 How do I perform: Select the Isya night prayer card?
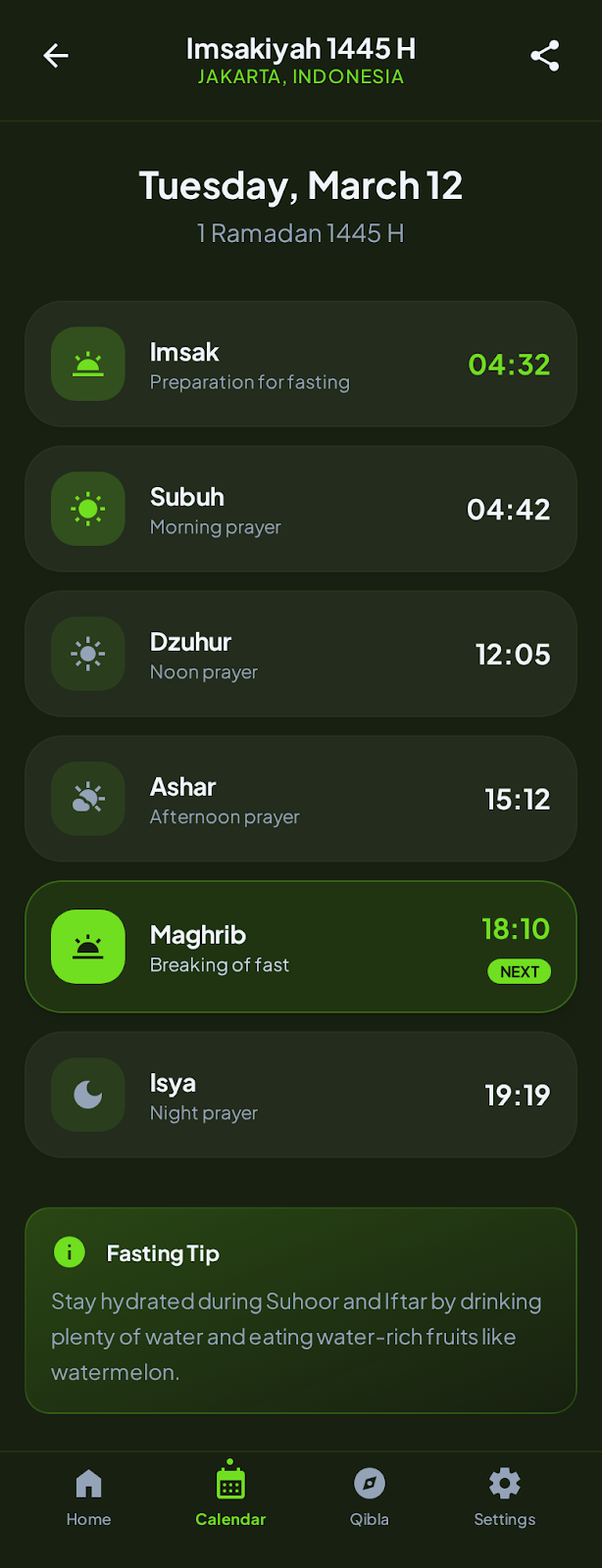300,1095
